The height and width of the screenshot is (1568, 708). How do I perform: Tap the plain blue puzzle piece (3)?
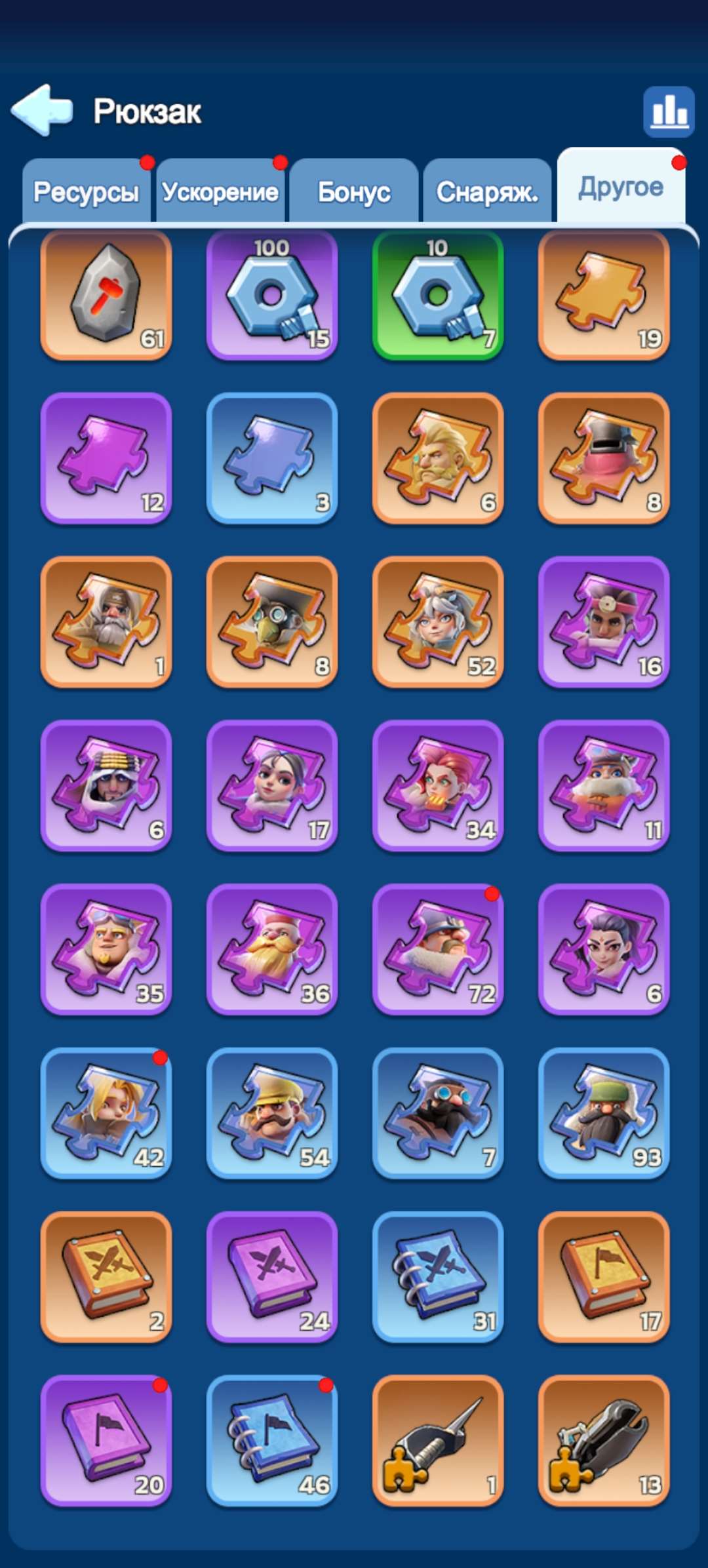(272, 458)
